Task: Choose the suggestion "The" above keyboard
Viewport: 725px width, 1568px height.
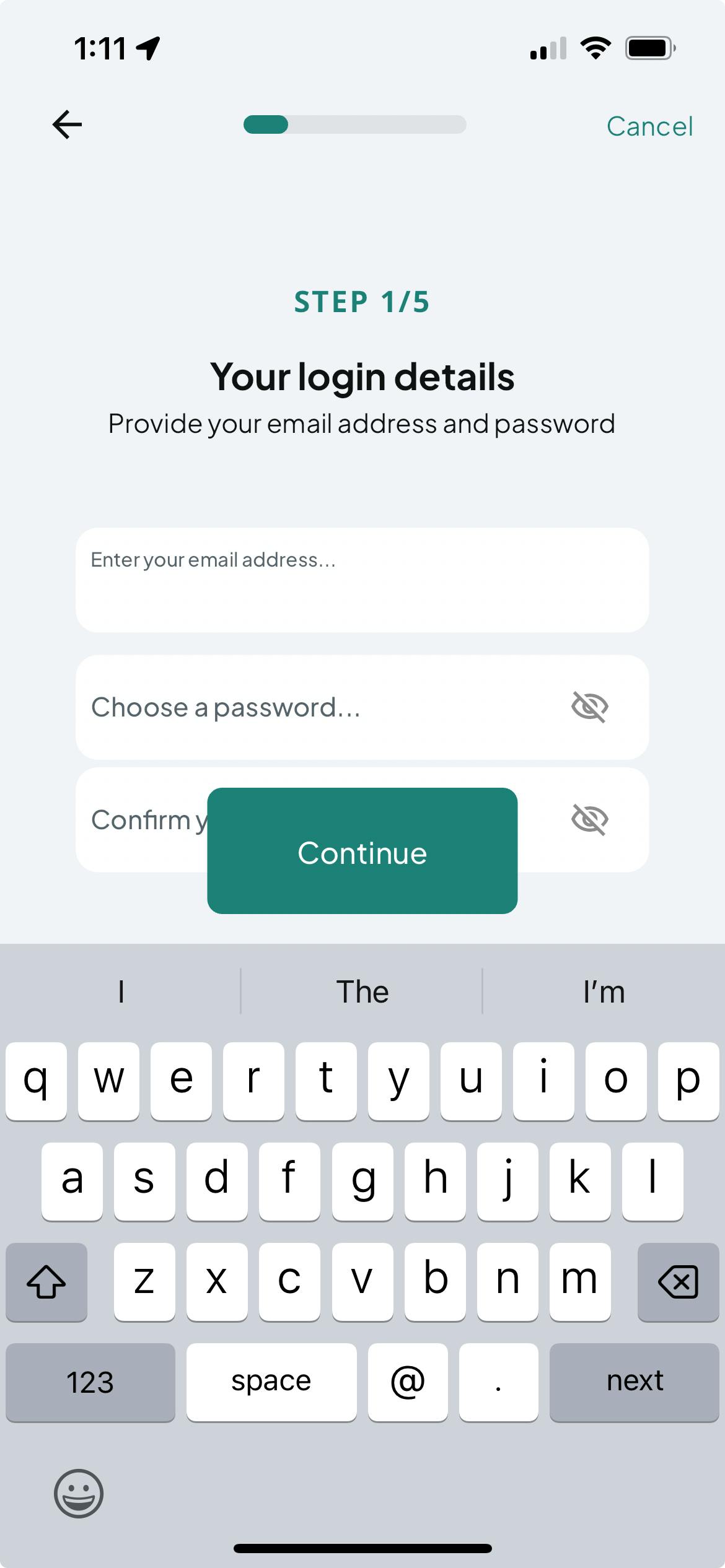Action: pyautogui.click(x=362, y=991)
